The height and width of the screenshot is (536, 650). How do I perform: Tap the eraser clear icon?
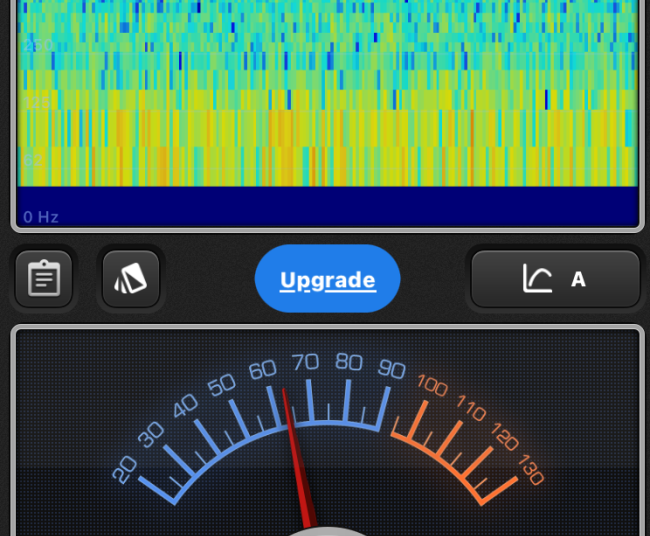[x=131, y=279]
